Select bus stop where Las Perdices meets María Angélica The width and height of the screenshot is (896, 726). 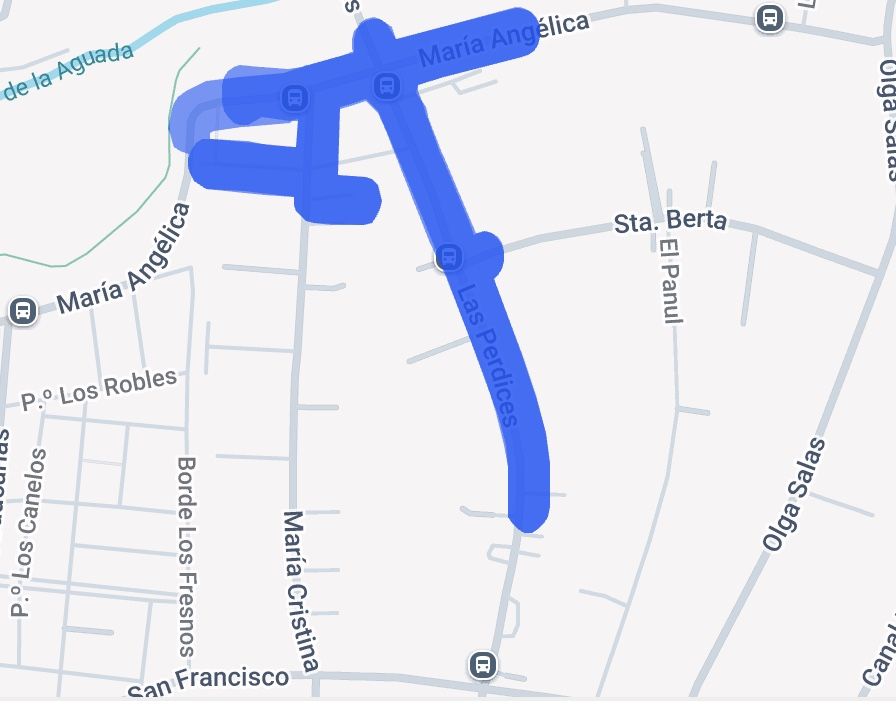(x=385, y=86)
